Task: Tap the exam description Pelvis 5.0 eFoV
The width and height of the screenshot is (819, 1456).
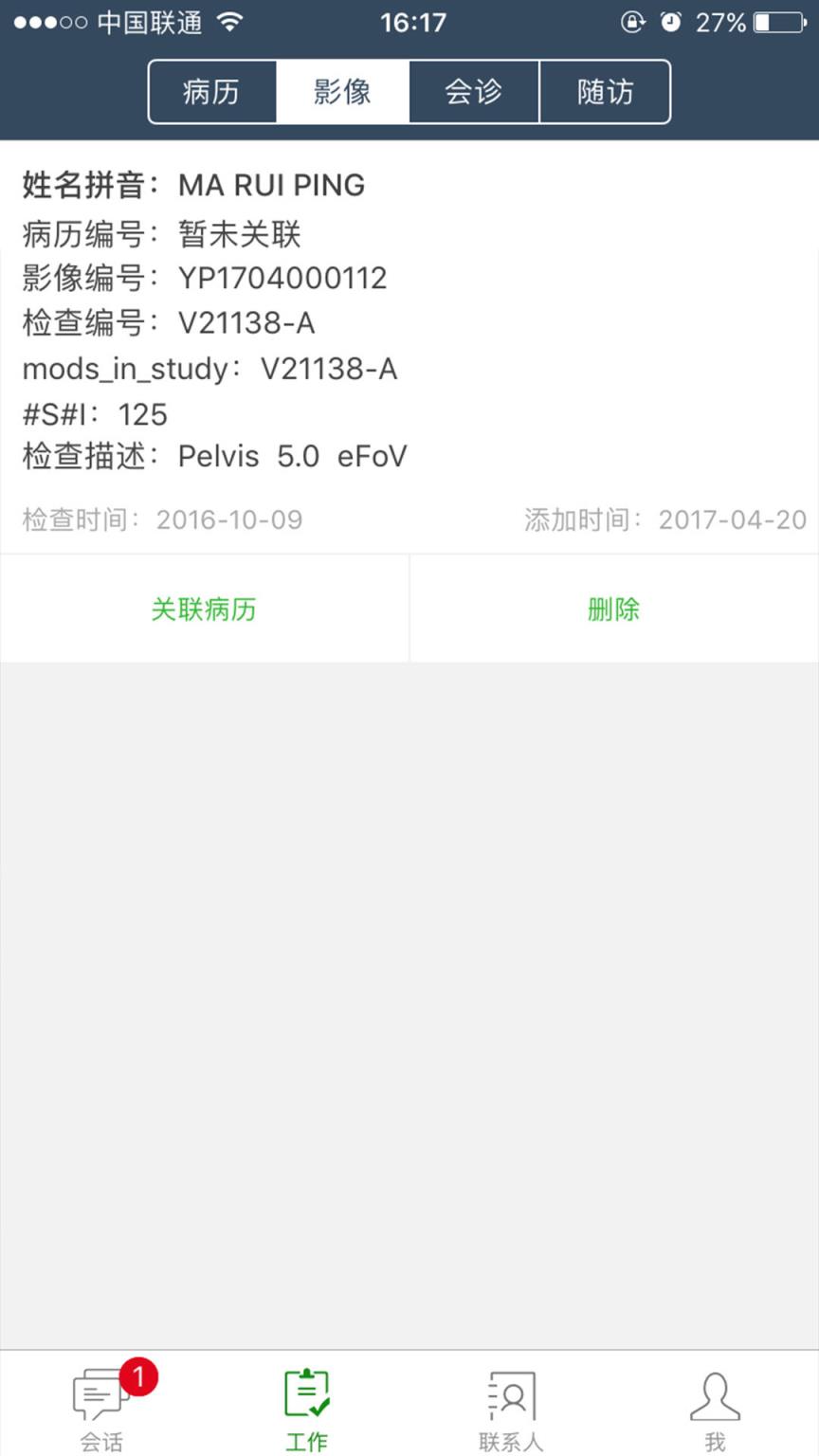Action: click(293, 456)
